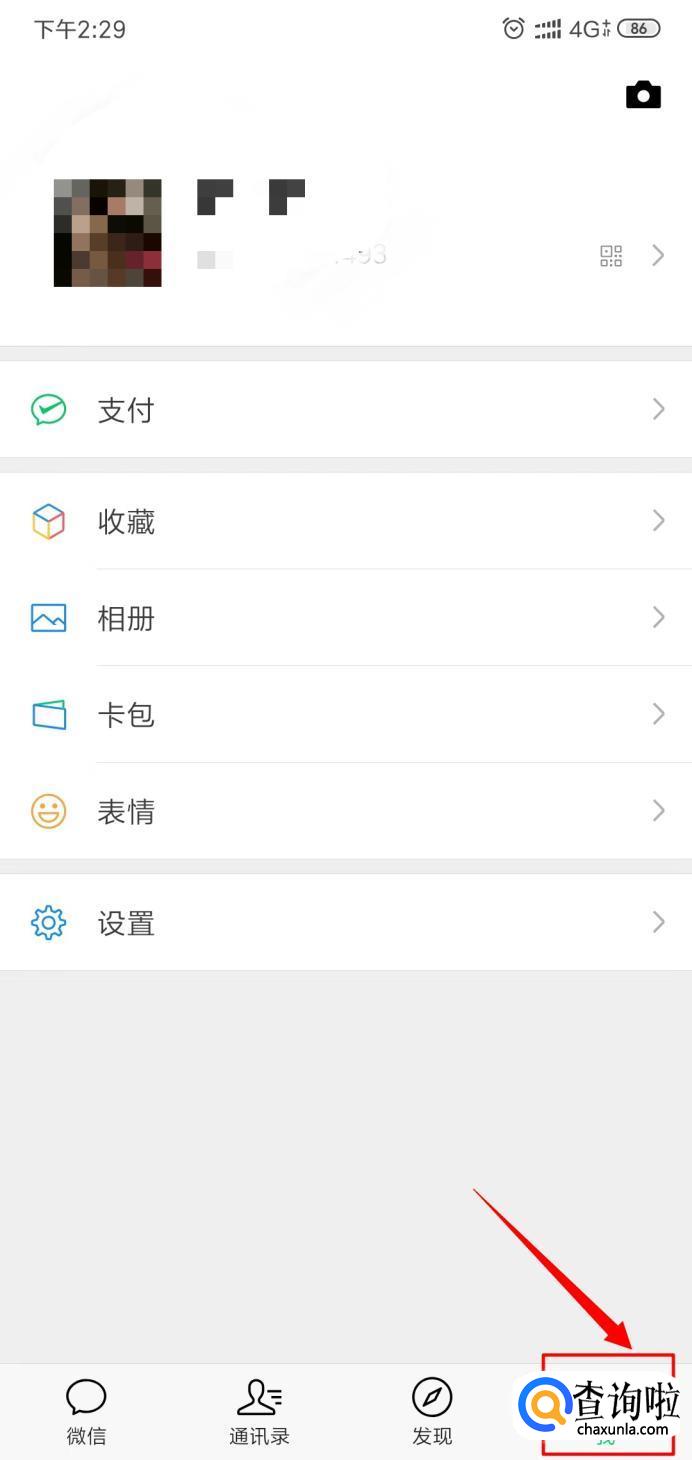This screenshot has width=692, height=1460.
Task: Open 卡包 cards and offers
Action: pyautogui.click(x=346, y=714)
